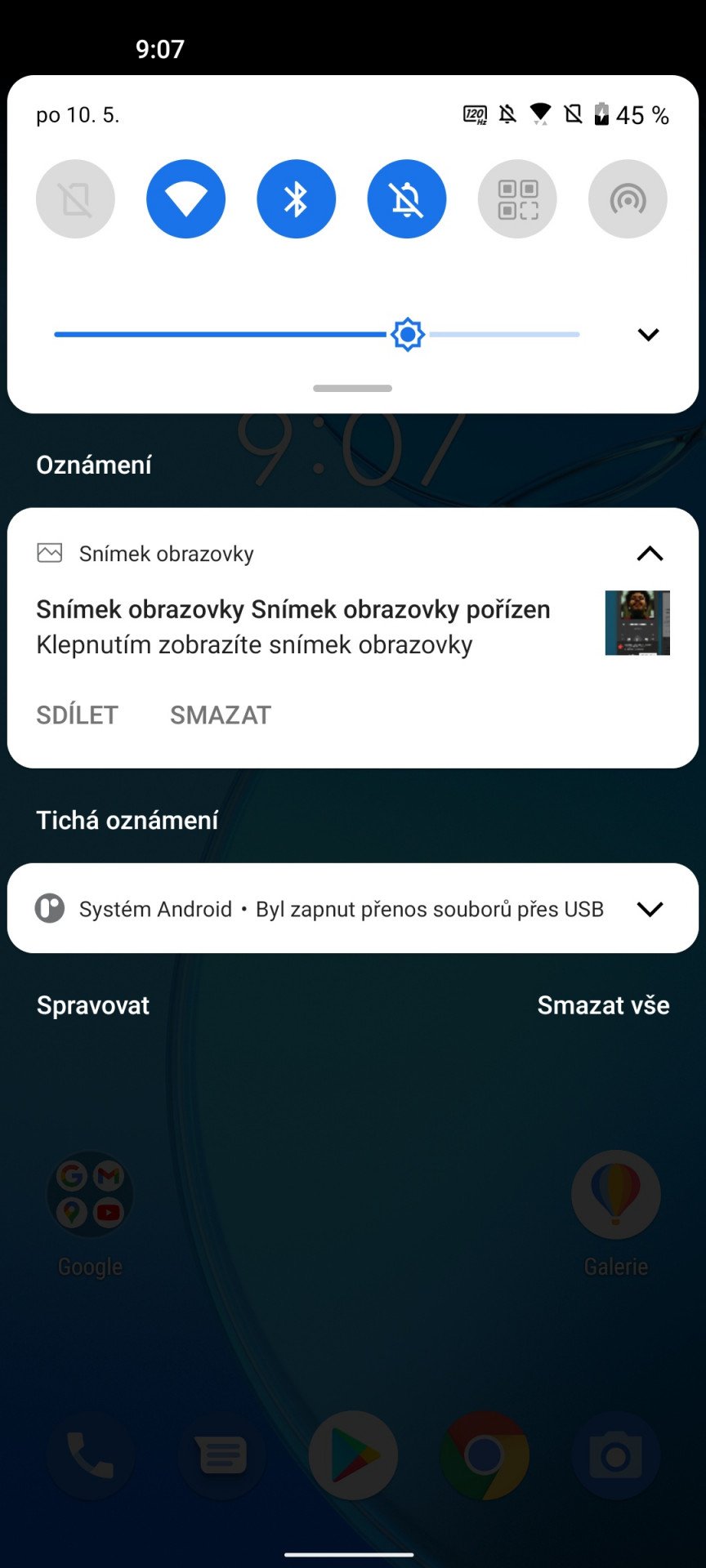706x1568 pixels.
Task: Toggle the silent bell quick tile
Action: [406, 198]
